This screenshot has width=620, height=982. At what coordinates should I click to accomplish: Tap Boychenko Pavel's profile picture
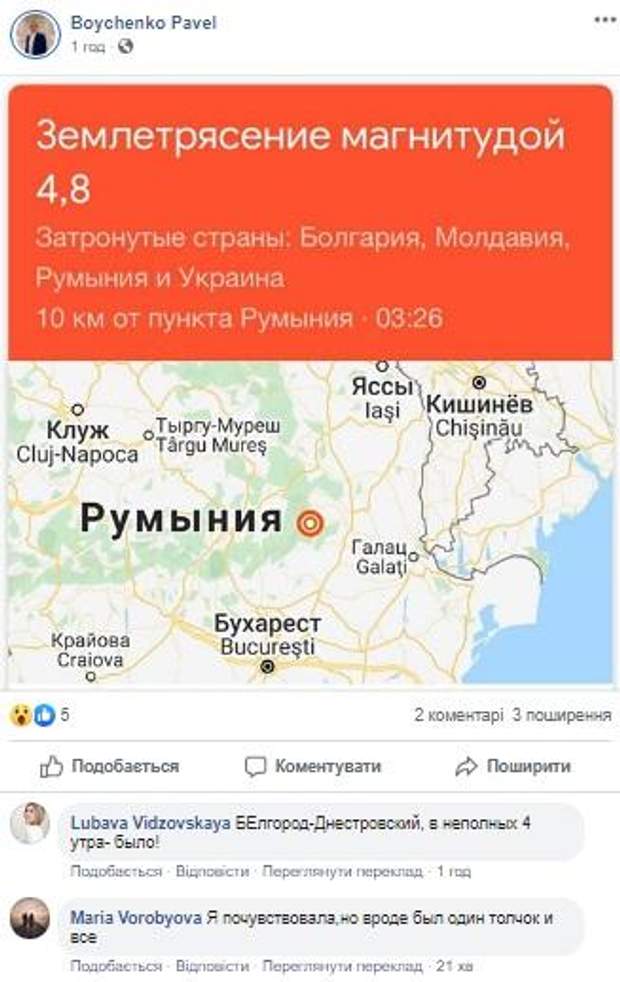click(35, 34)
